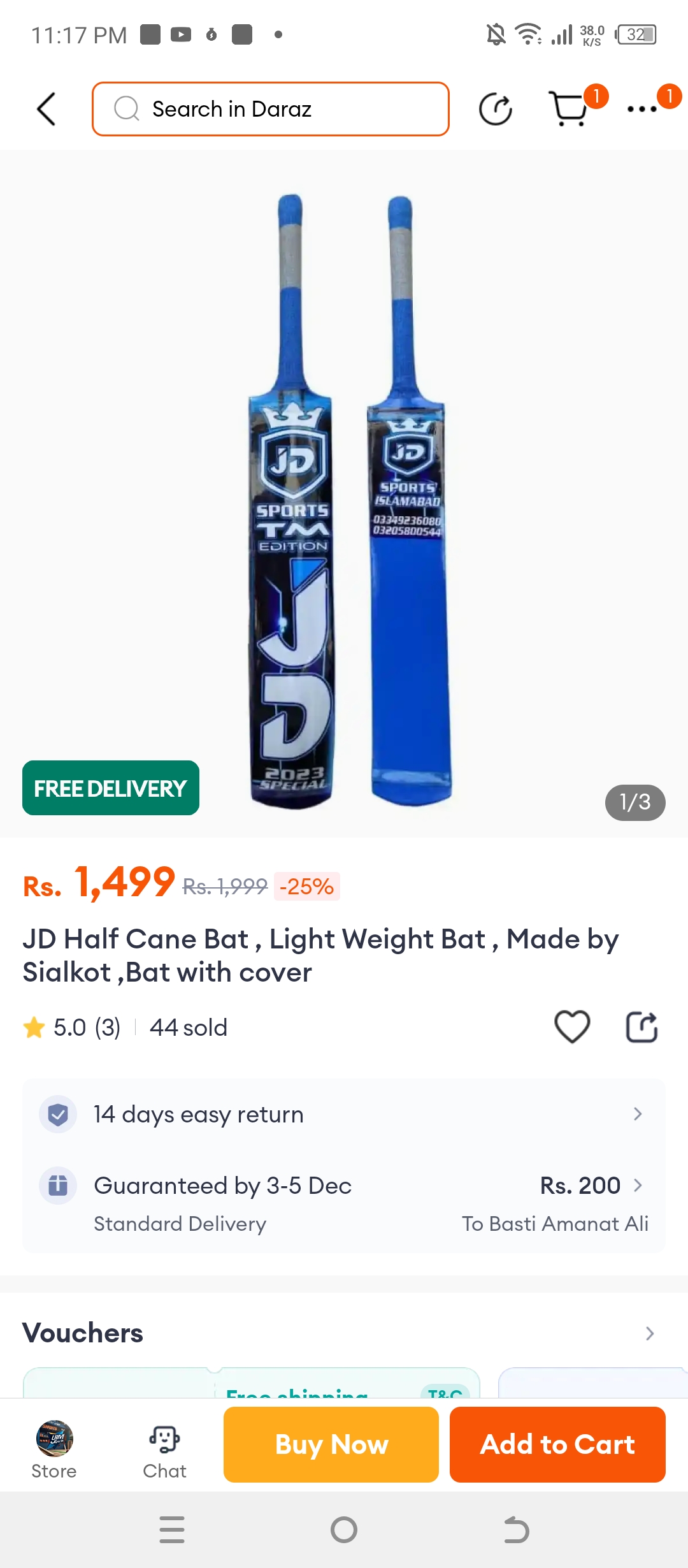Visit the seller Store
688x1568 pixels.
54,1448
